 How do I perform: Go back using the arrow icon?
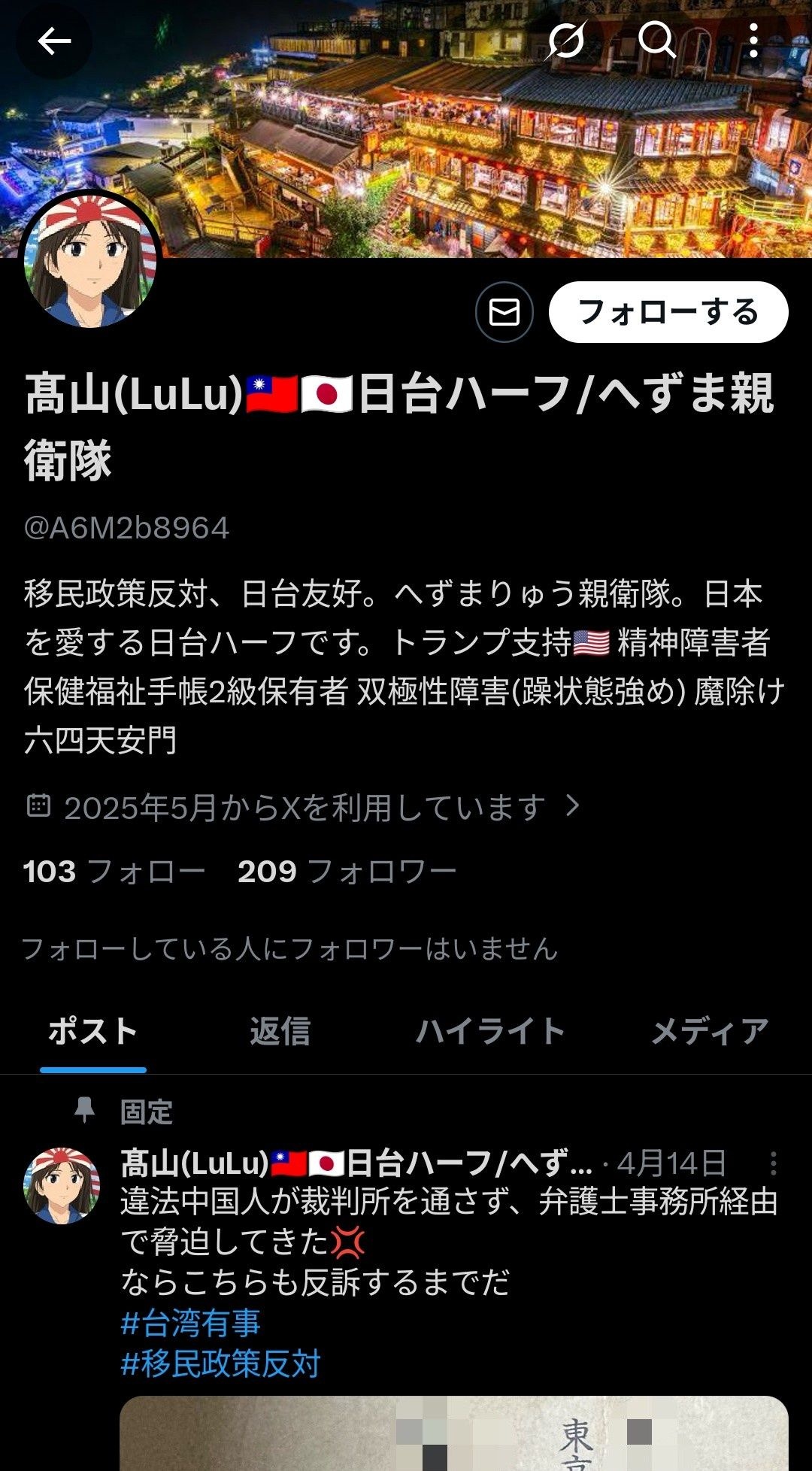[x=53, y=41]
